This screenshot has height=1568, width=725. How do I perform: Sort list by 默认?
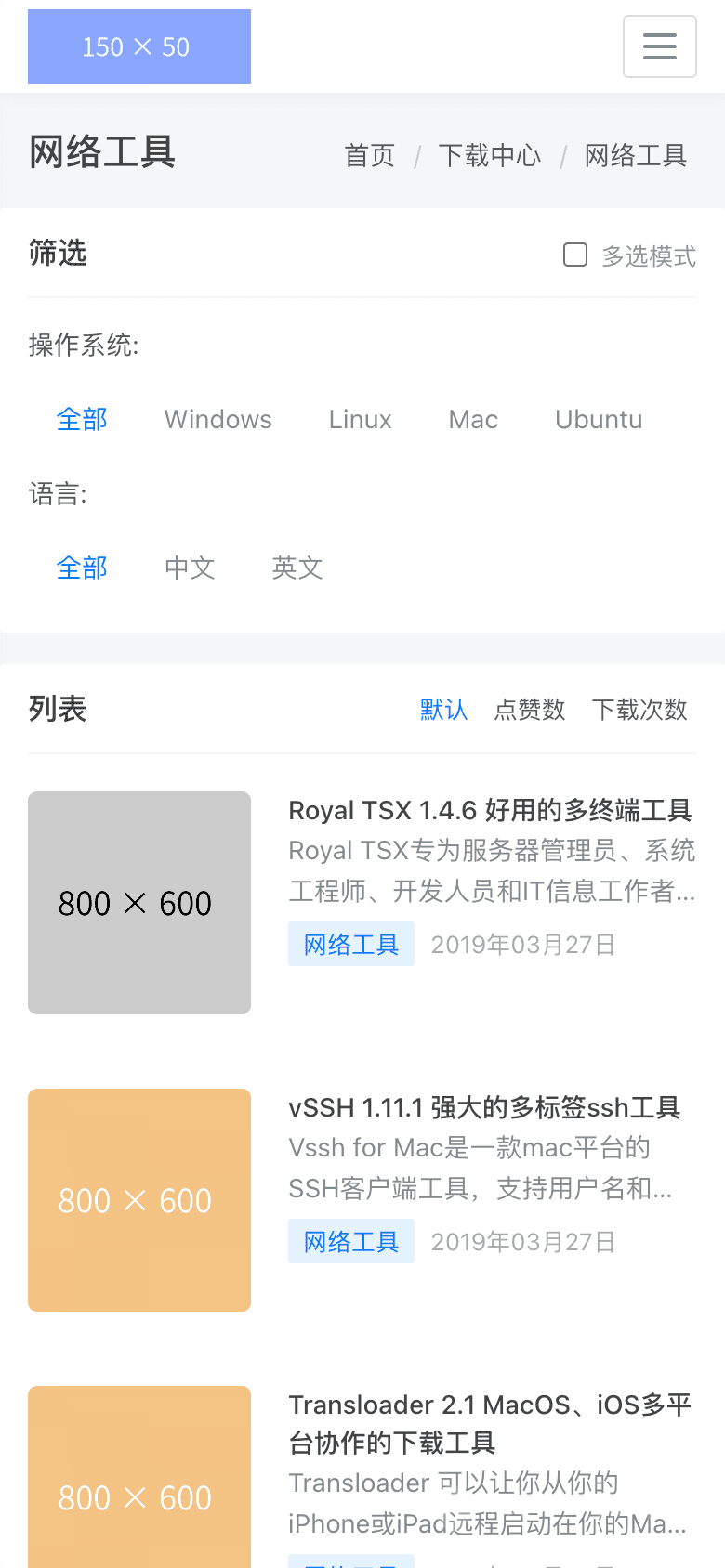click(x=443, y=710)
